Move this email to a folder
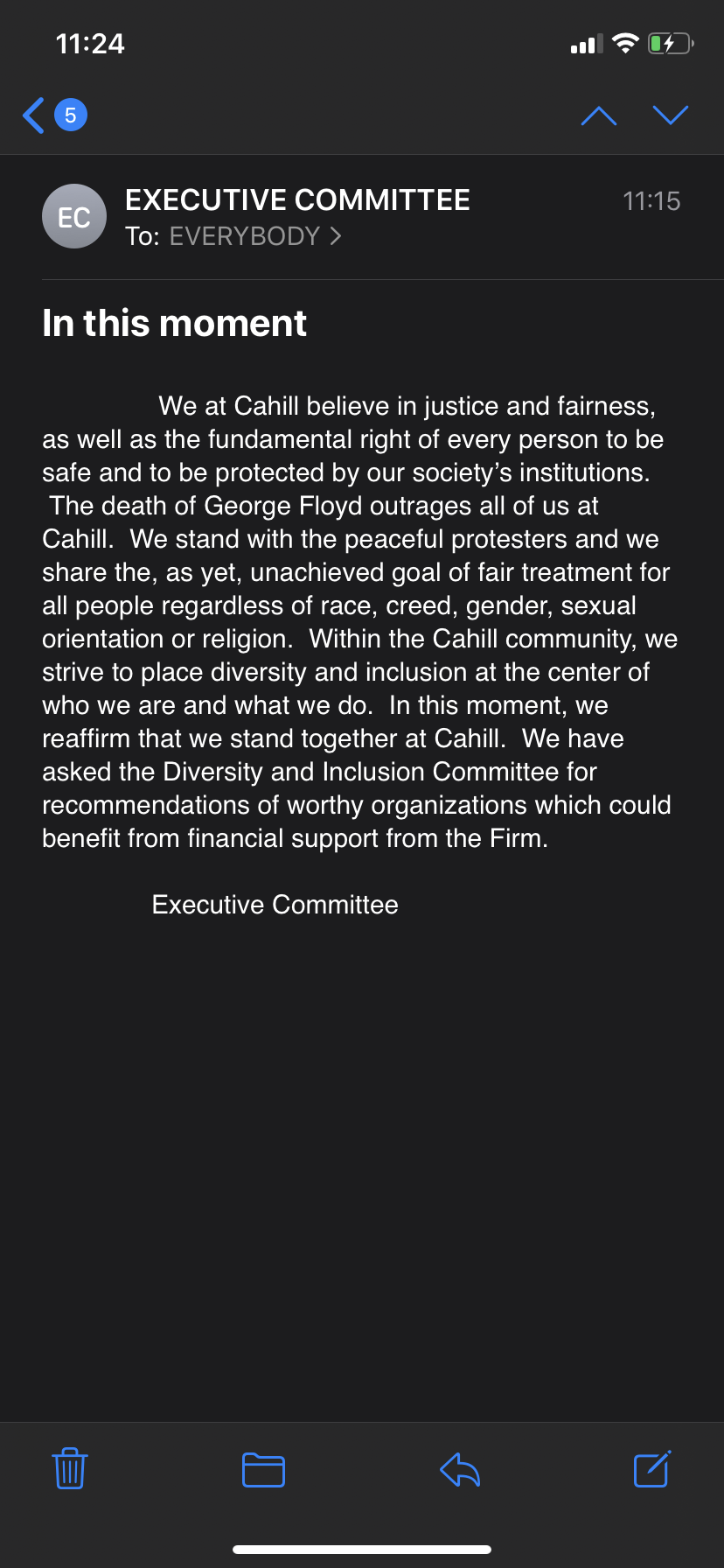This screenshot has width=724, height=1568. [x=263, y=1469]
